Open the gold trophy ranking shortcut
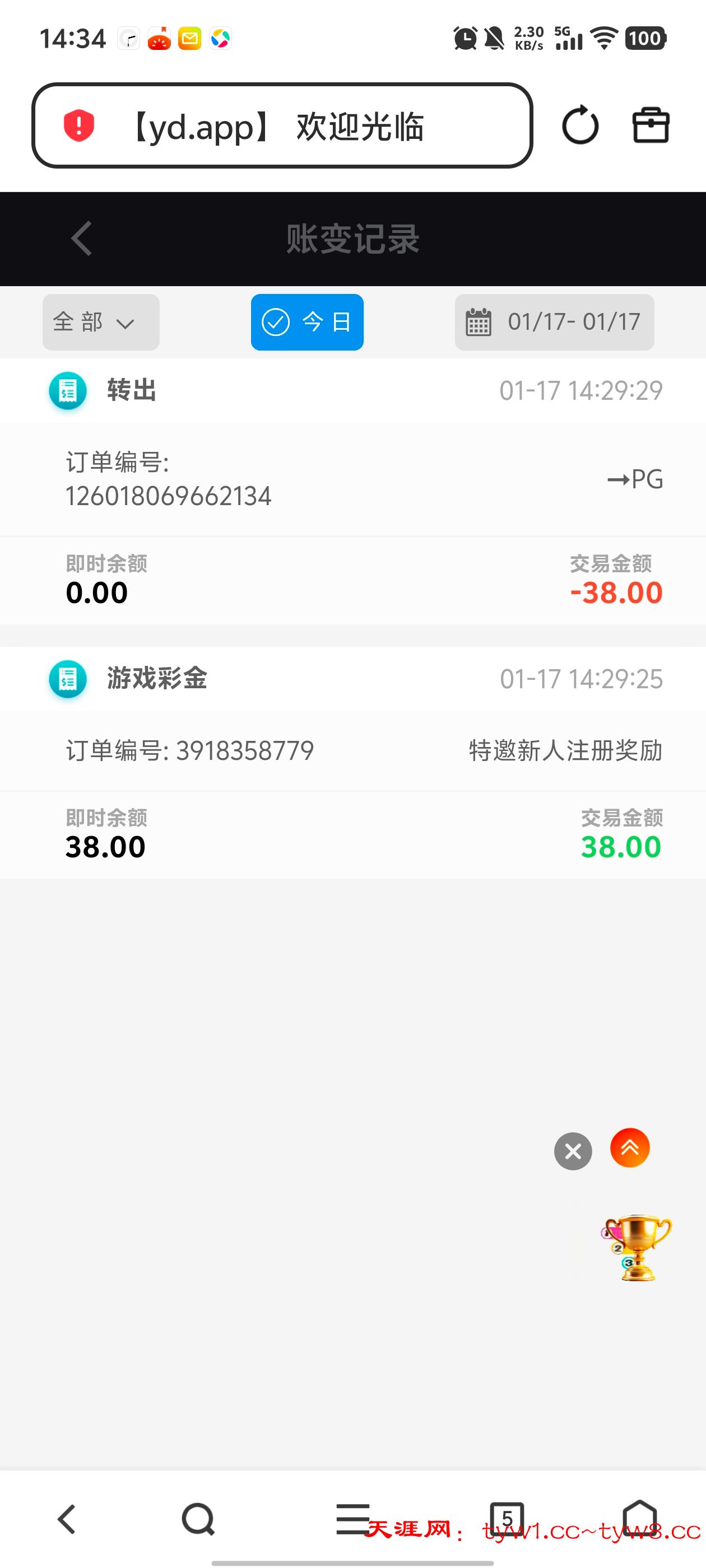Screen dimensions: 706x1568 [637, 1248]
